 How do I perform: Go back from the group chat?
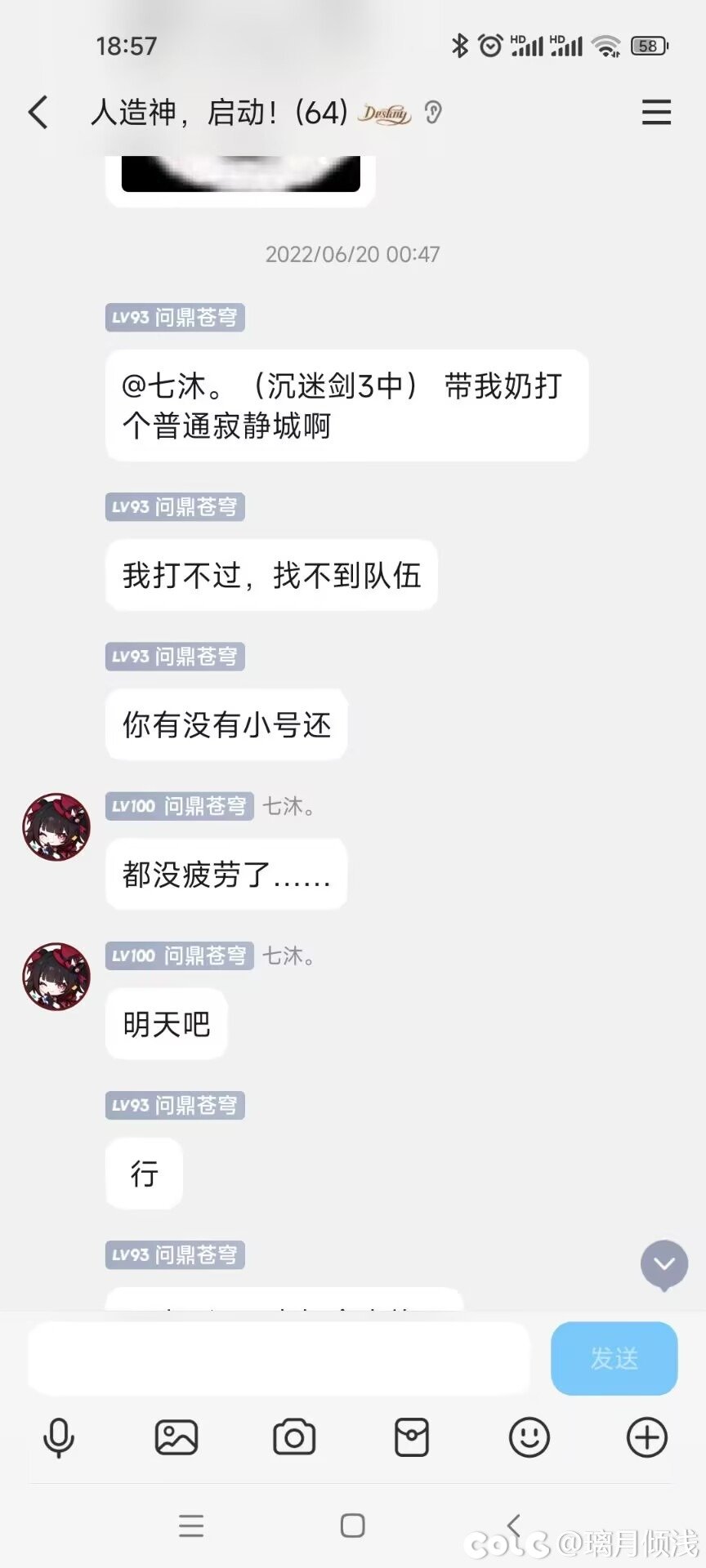[x=38, y=112]
